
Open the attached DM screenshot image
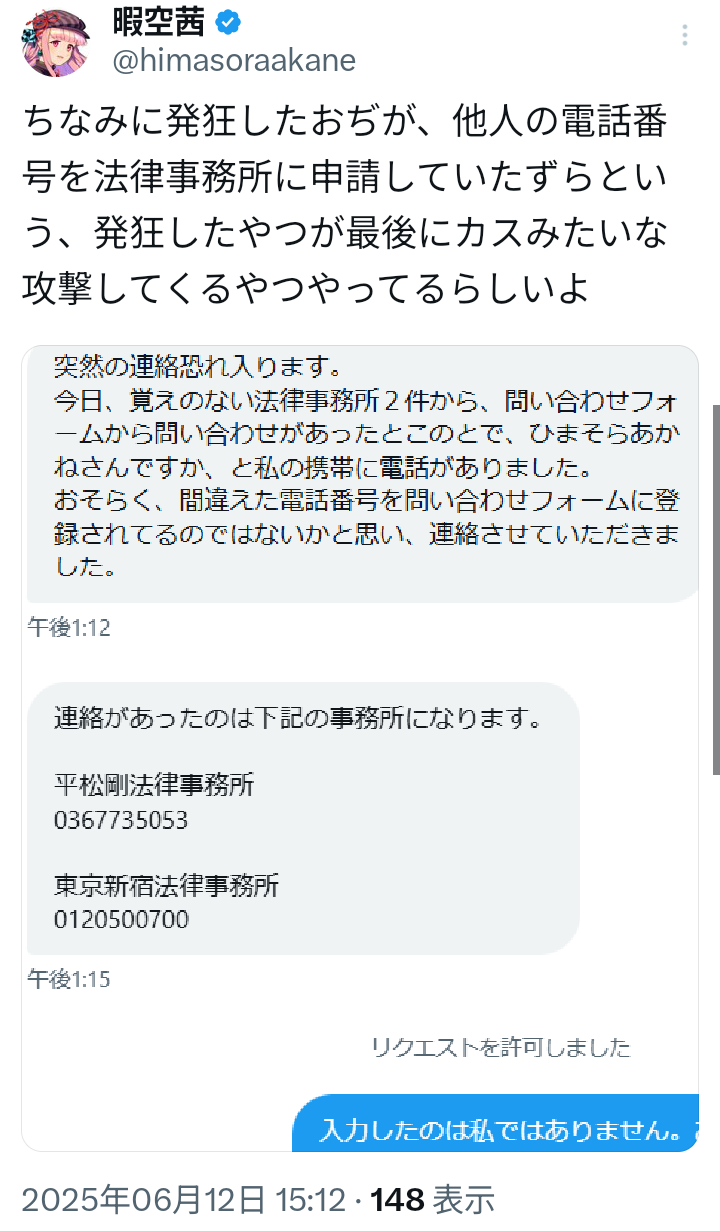pyautogui.click(x=360, y=748)
